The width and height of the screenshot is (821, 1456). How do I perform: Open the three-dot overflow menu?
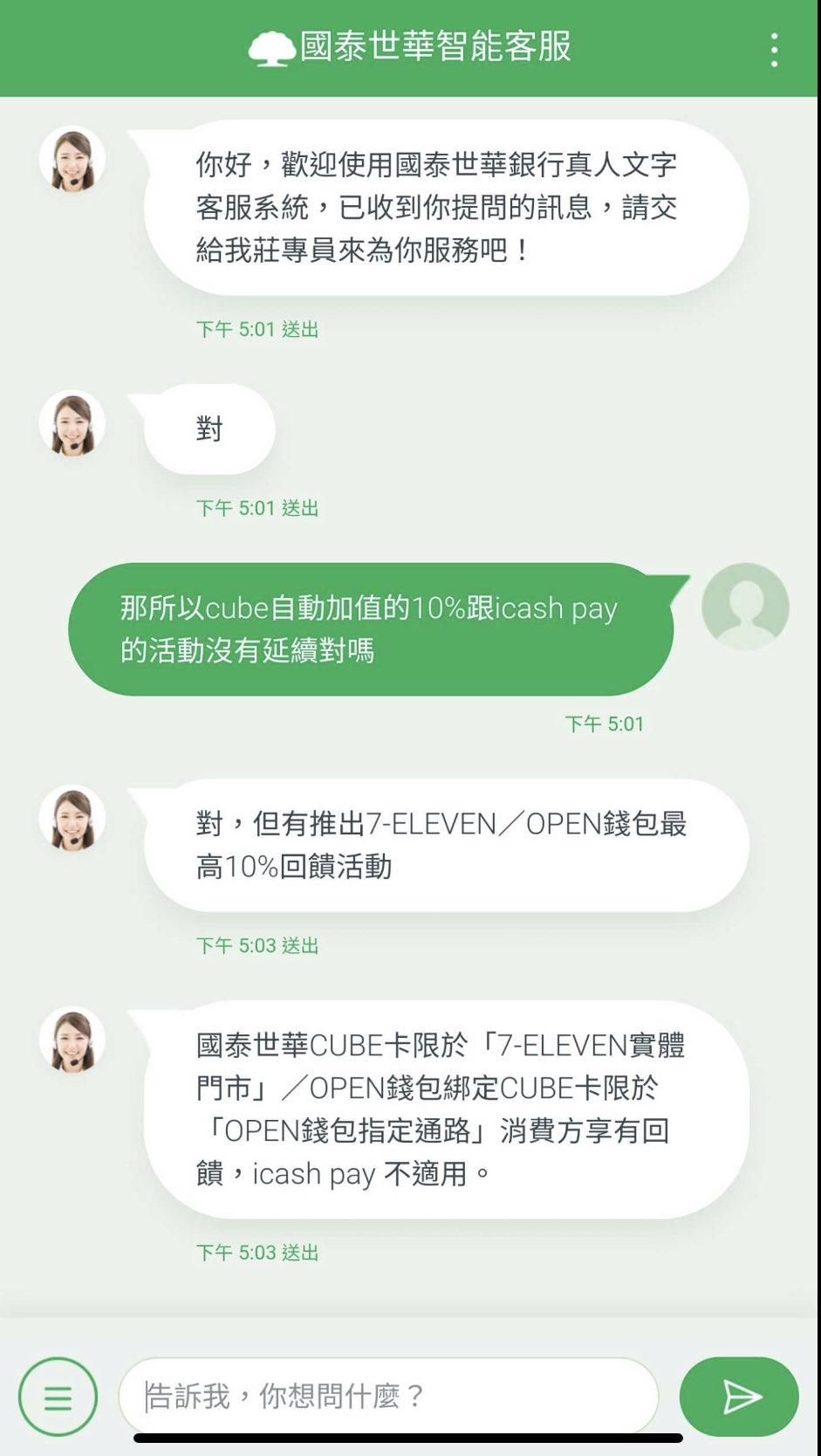[774, 50]
